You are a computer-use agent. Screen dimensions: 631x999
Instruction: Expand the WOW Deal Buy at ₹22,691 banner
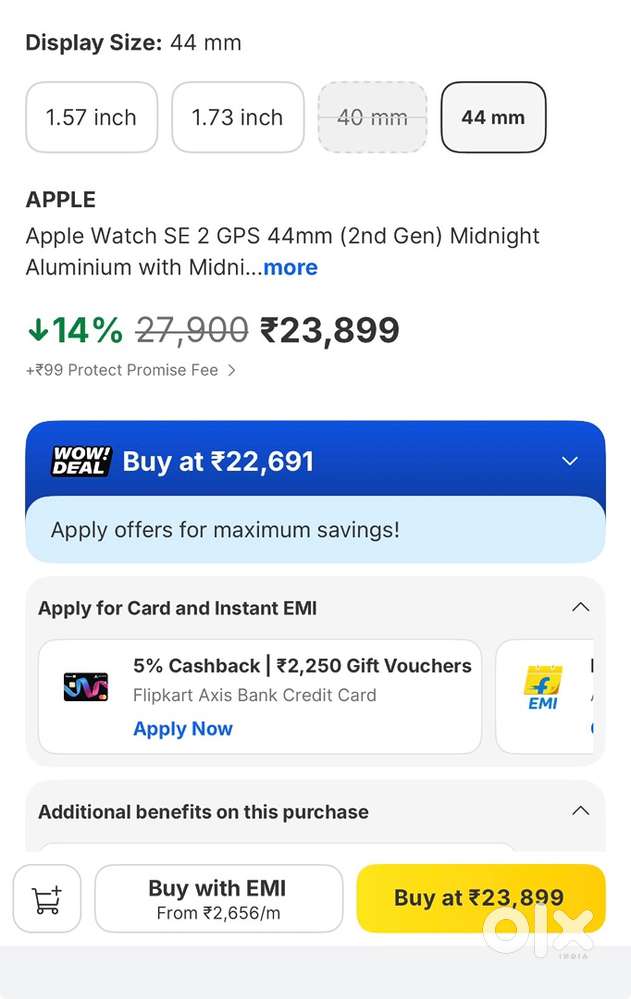click(569, 461)
